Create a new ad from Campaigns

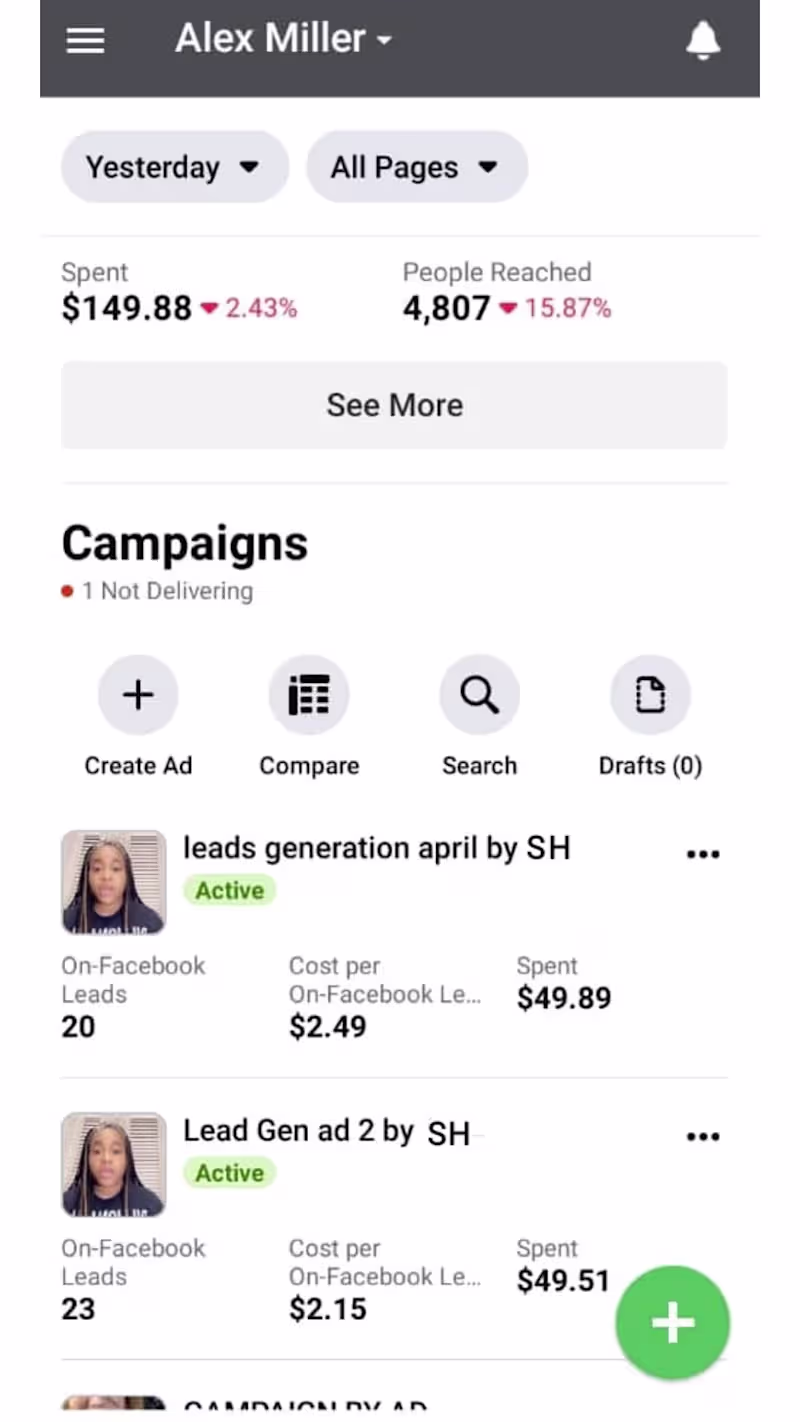coord(138,695)
